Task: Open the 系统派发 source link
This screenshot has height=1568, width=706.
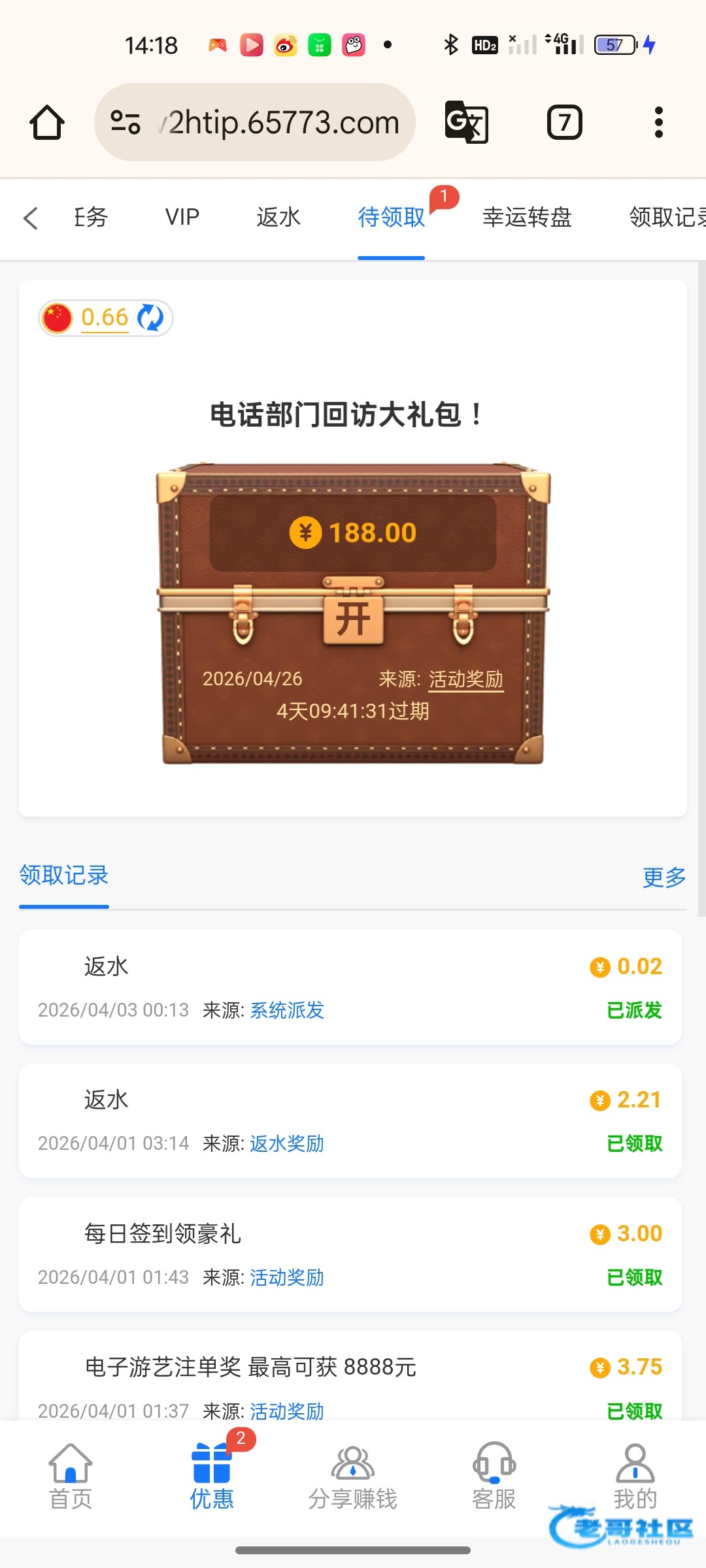Action: 287,1010
